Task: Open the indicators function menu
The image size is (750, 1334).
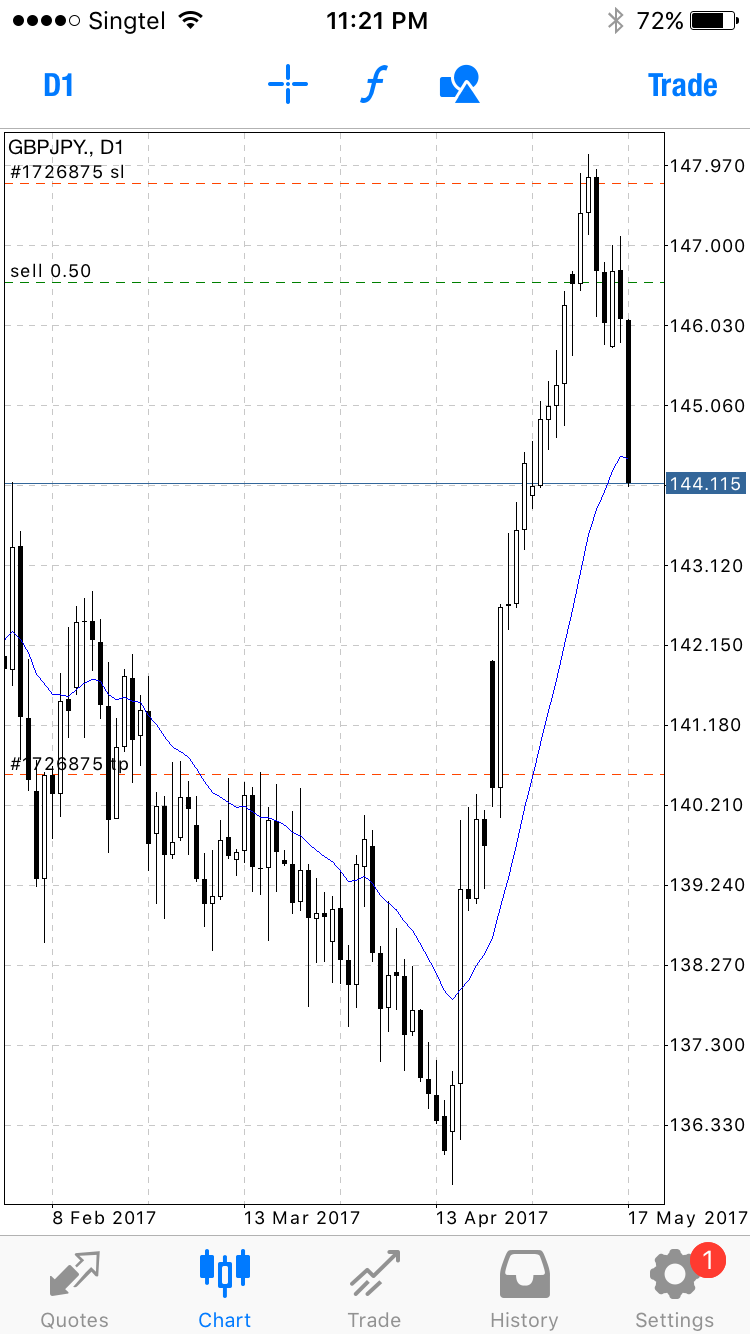Action: (x=372, y=85)
